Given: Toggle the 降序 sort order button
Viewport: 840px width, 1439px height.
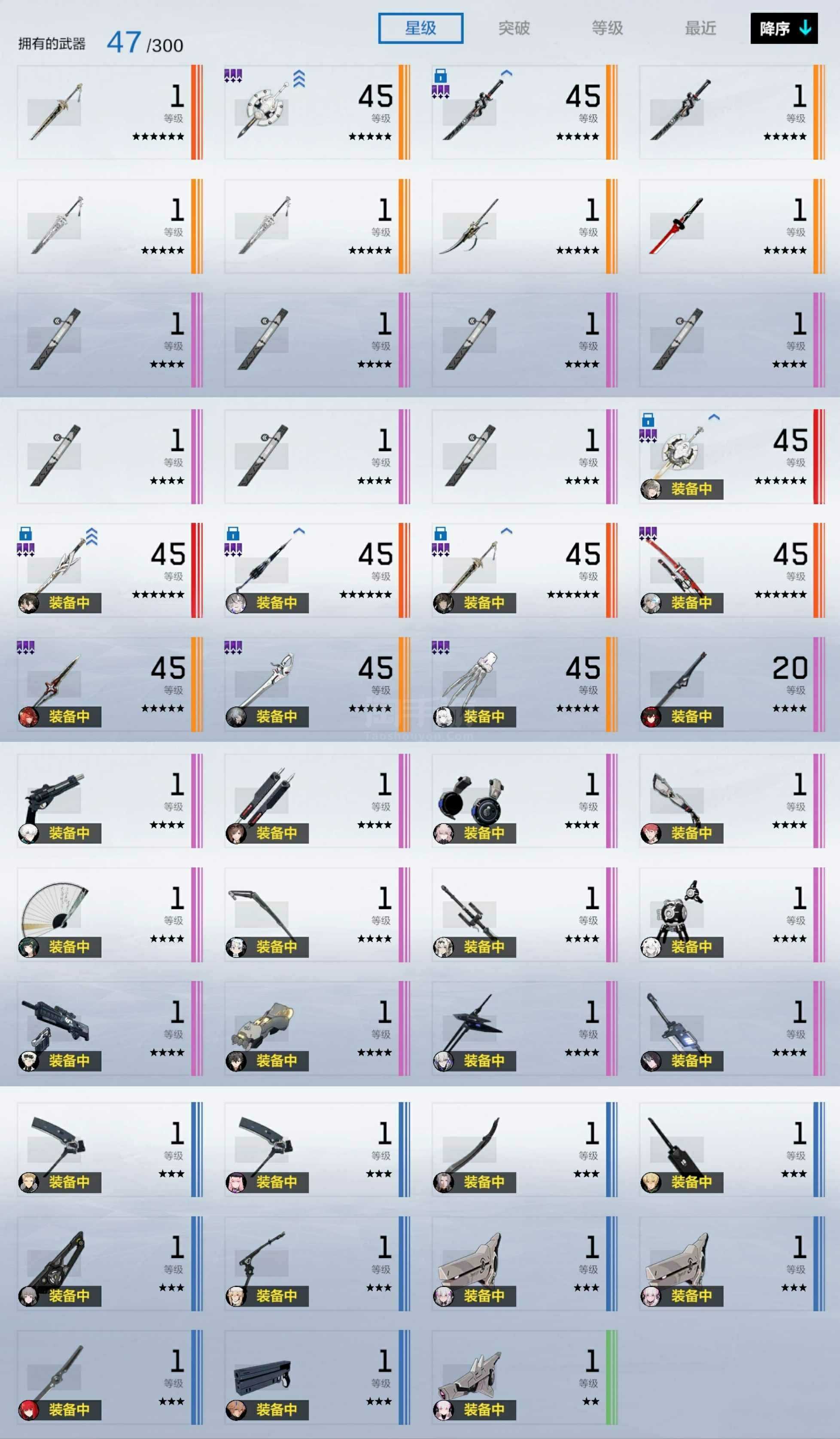Looking at the screenshot, I should (x=784, y=28).
